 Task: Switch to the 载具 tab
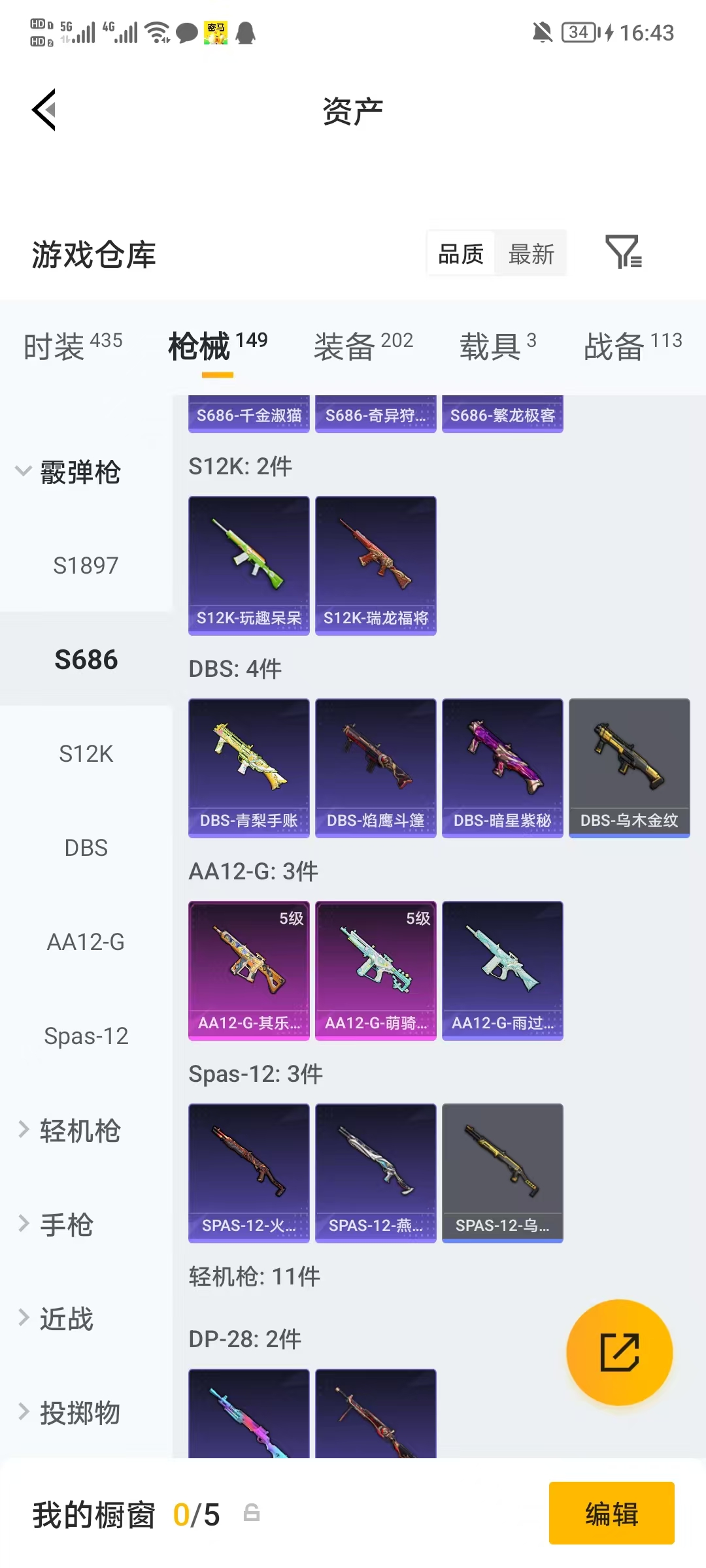pyautogui.click(x=497, y=345)
